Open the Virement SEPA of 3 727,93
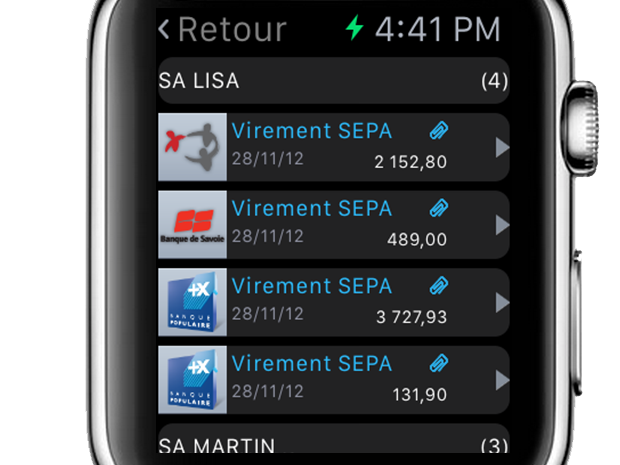620x465 pixels. point(335,302)
